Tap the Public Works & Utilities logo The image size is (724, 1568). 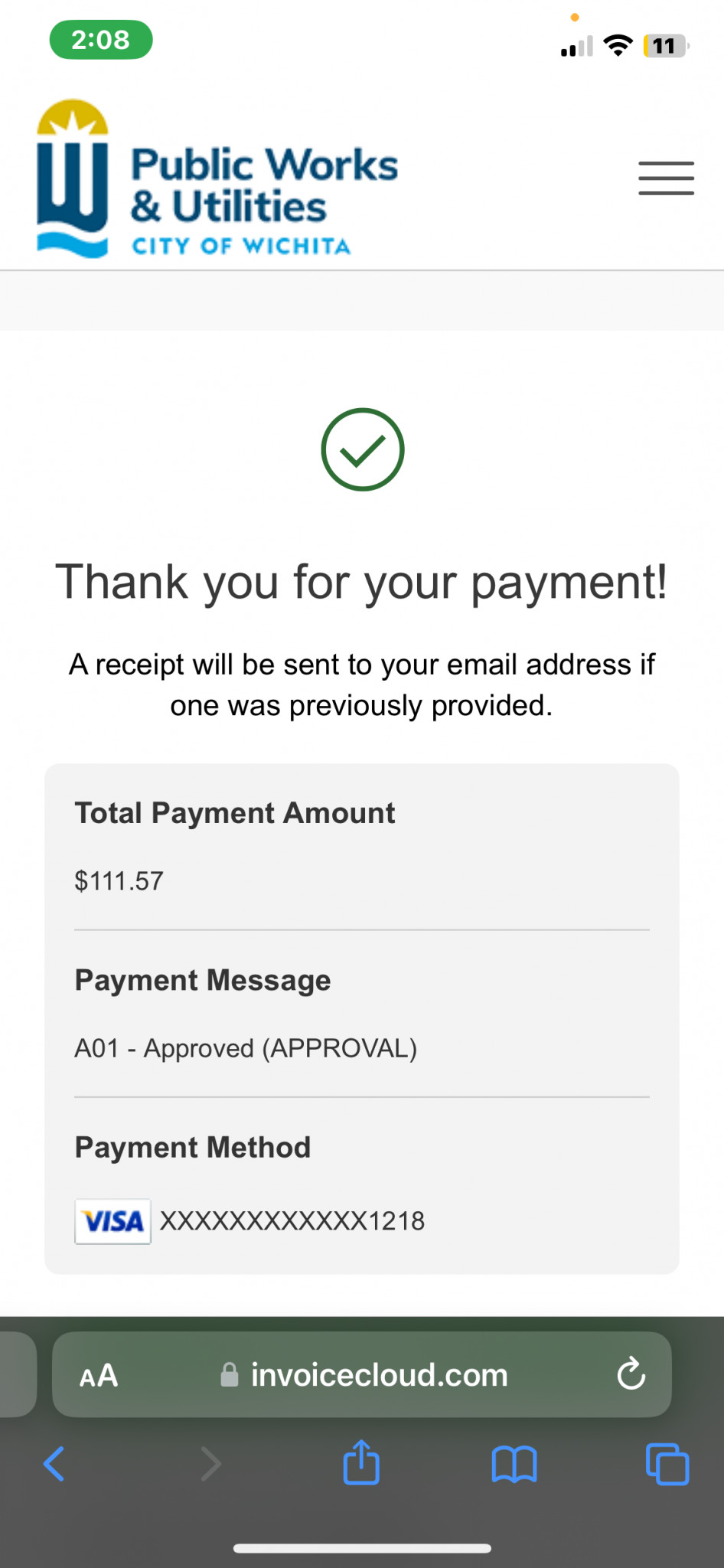[x=217, y=179]
